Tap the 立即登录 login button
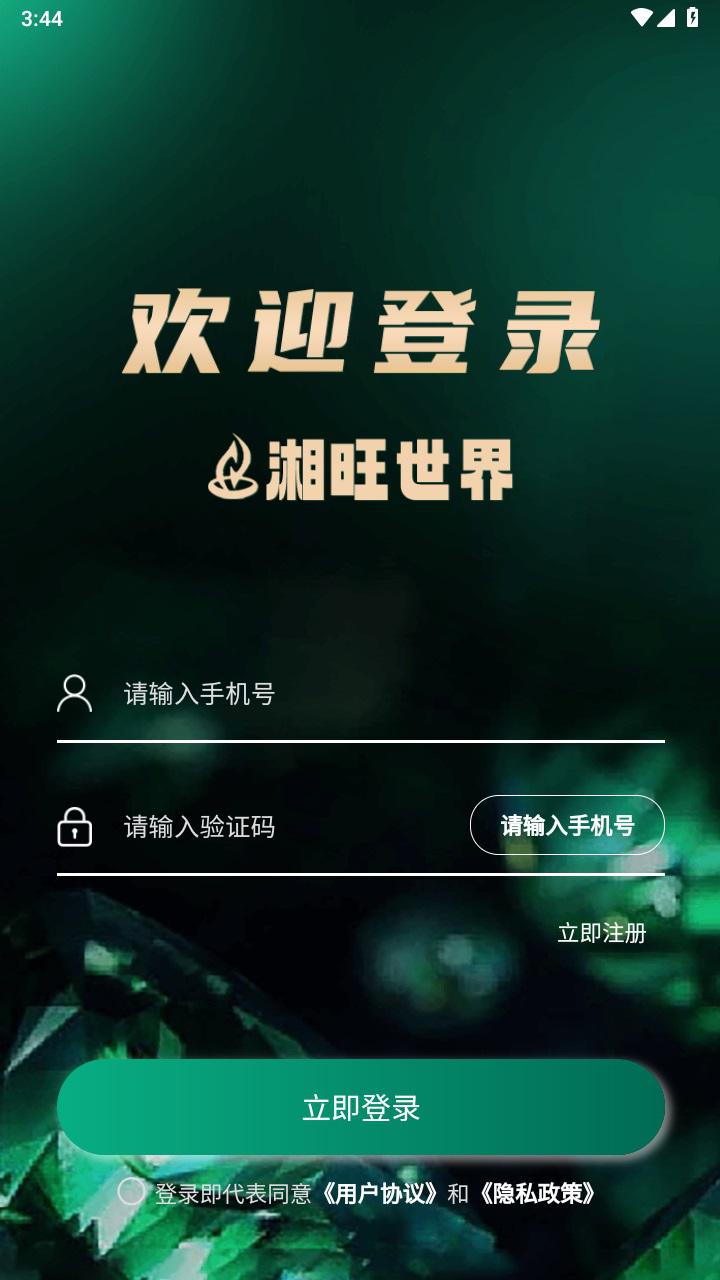This screenshot has height=1280, width=720. tap(361, 1107)
